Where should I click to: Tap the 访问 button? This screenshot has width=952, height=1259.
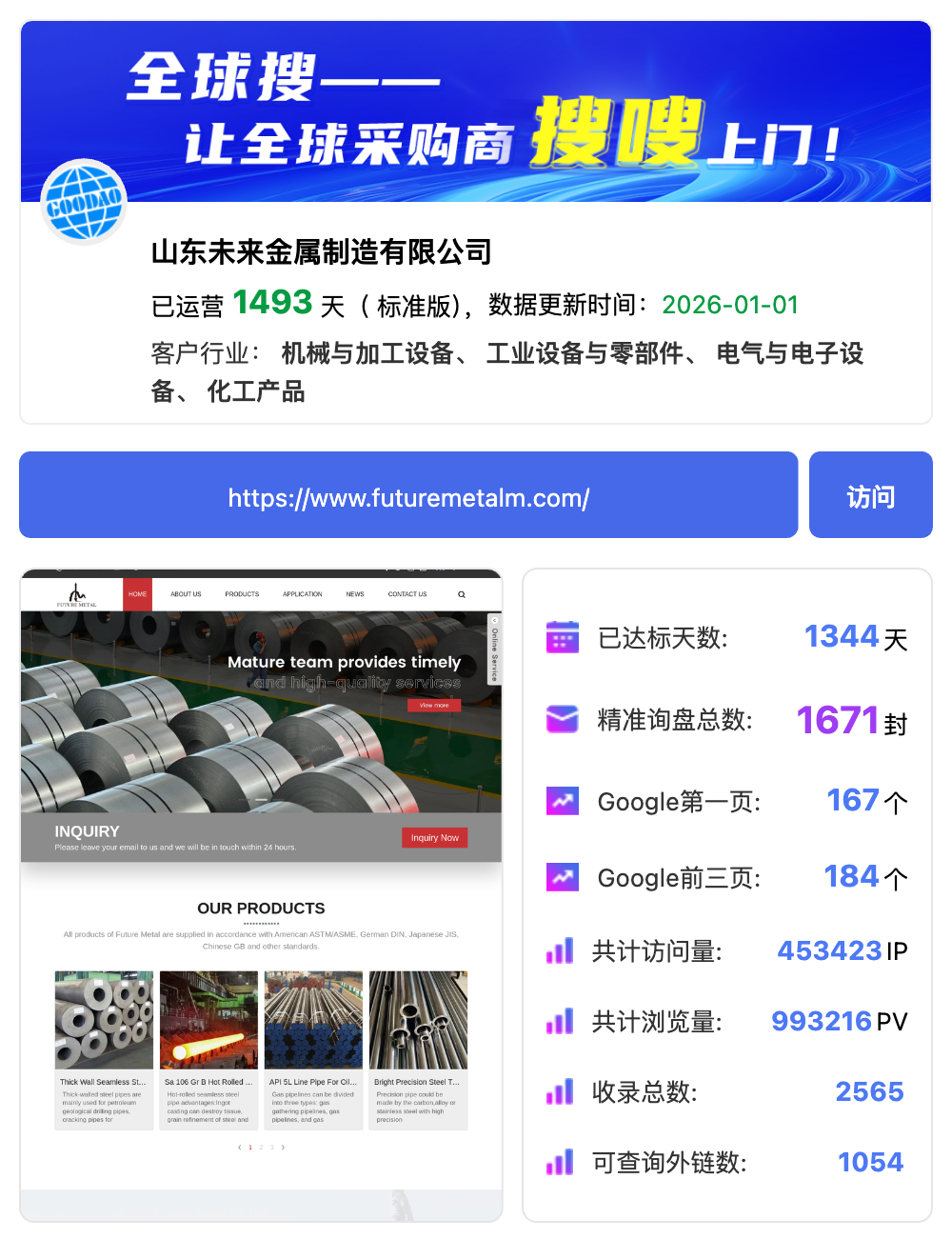tap(870, 495)
